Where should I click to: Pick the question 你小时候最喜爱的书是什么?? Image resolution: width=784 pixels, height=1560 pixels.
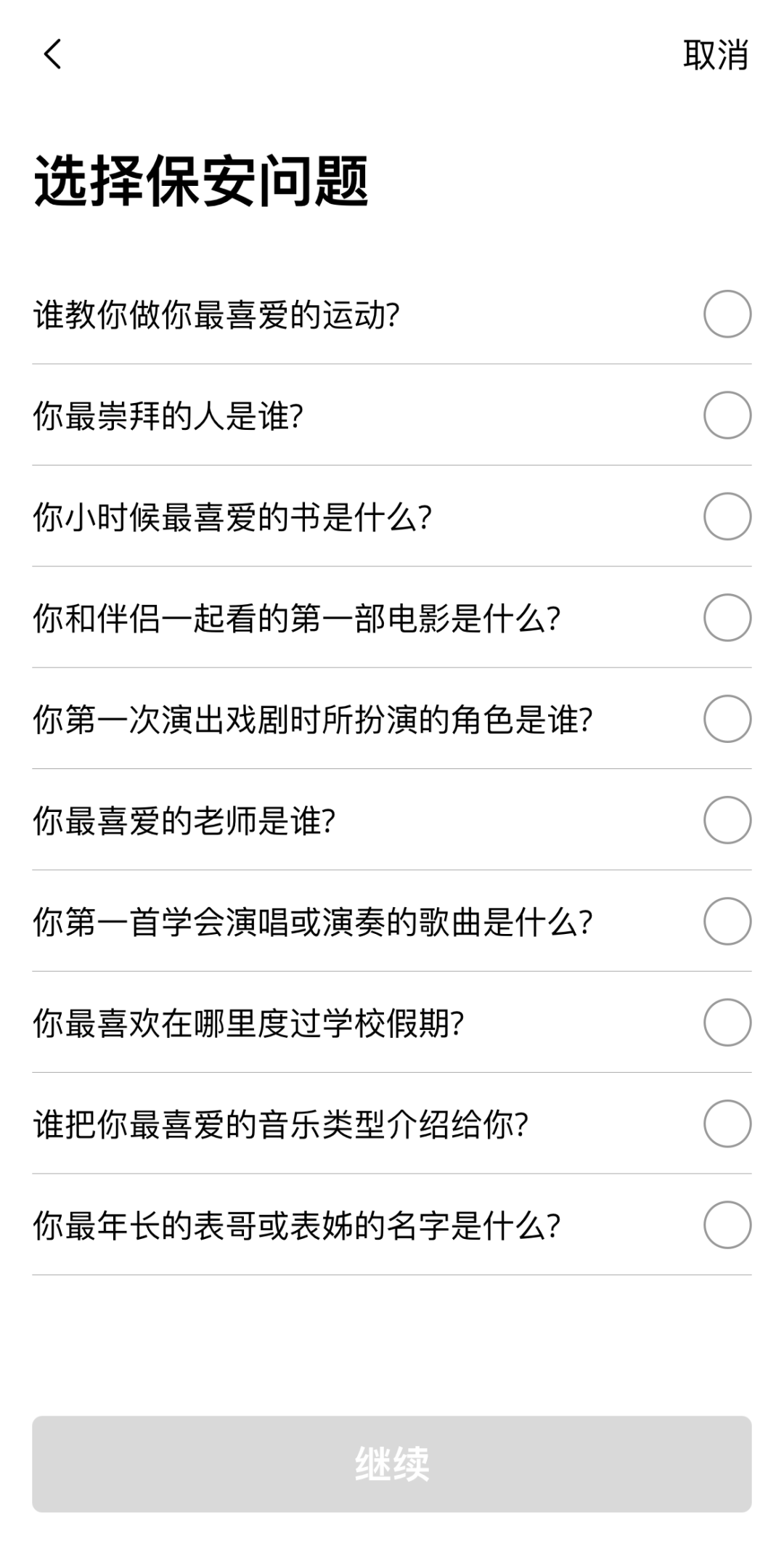pos(727,516)
